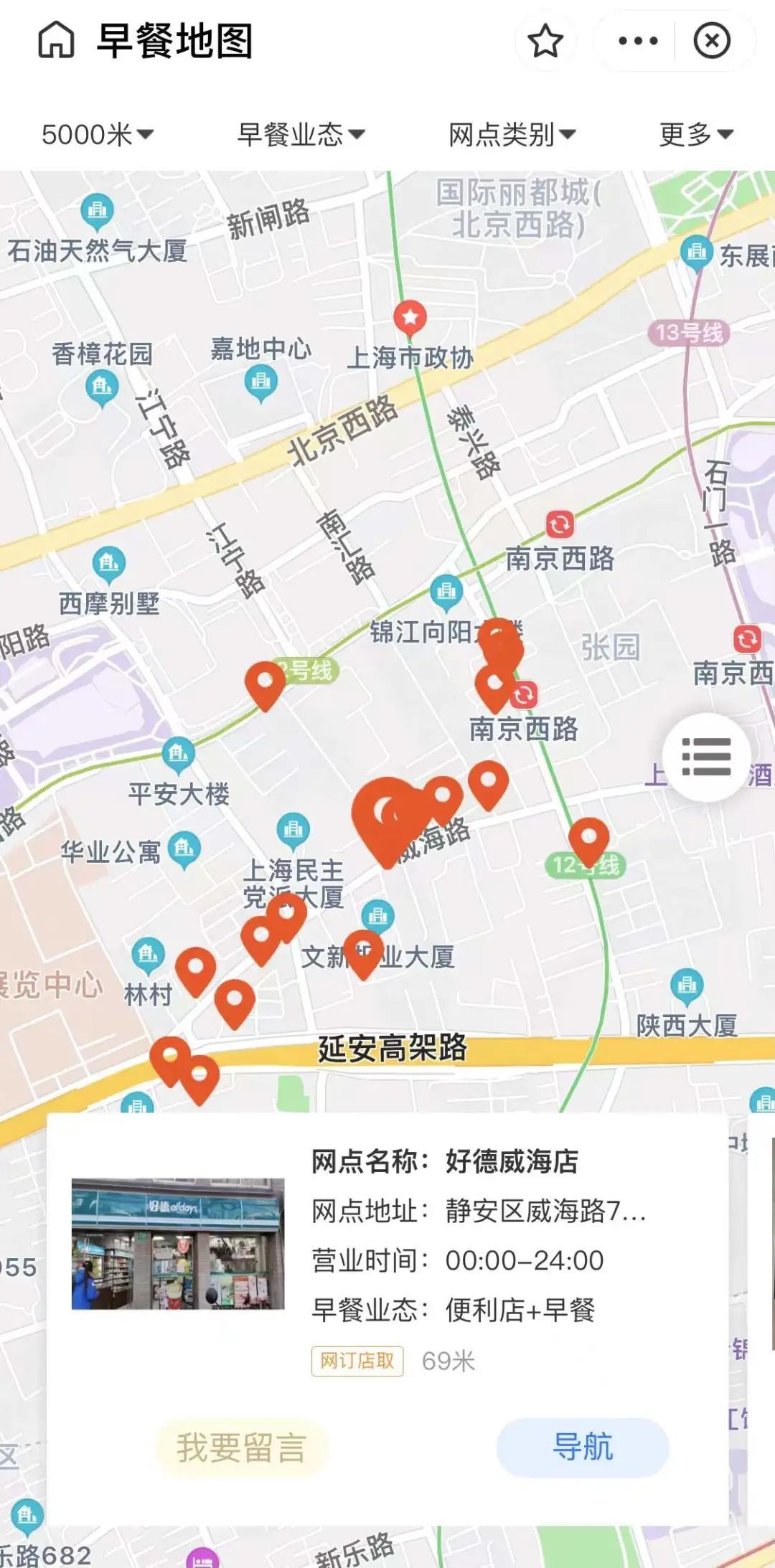
Task: Go to mini program home
Action: (x=56, y=40)
